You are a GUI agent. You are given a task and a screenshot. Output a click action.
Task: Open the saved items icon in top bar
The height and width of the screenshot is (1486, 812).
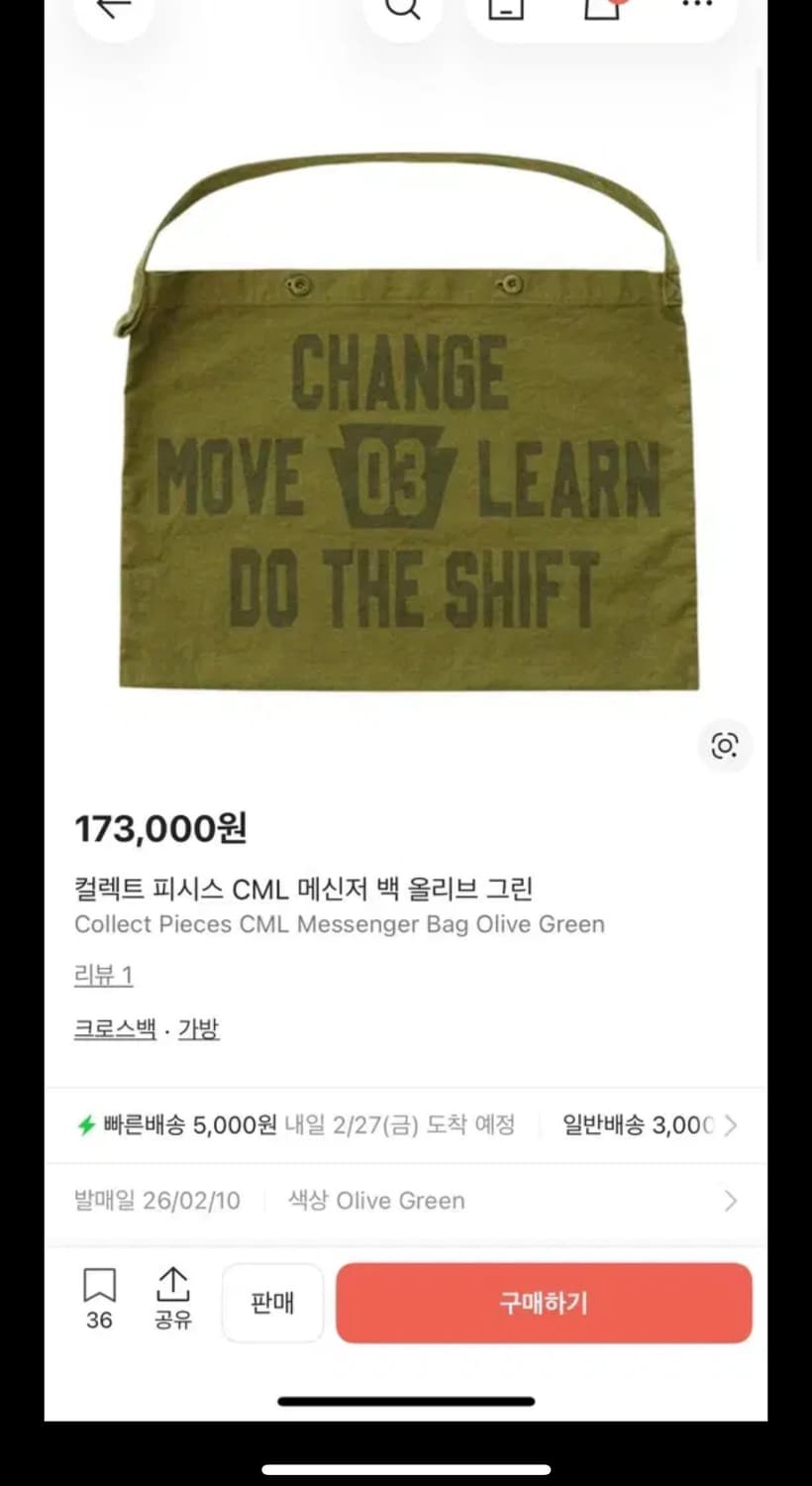tap(505, 8)
